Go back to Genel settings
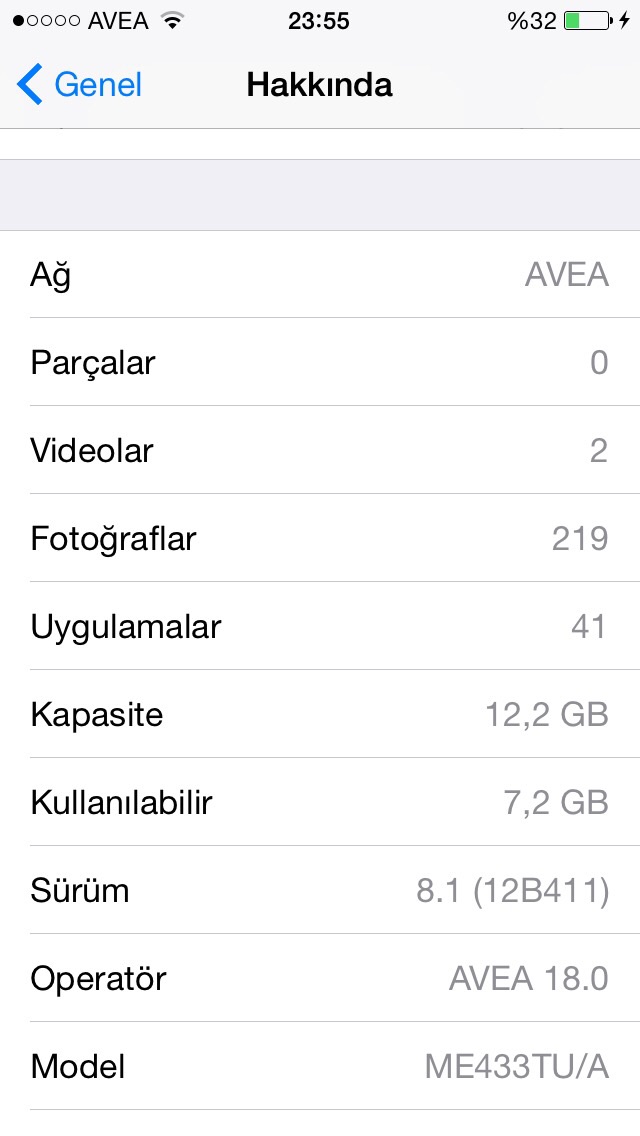Image resolution: width=640 pixels, height=1136 pixels. 79,85
